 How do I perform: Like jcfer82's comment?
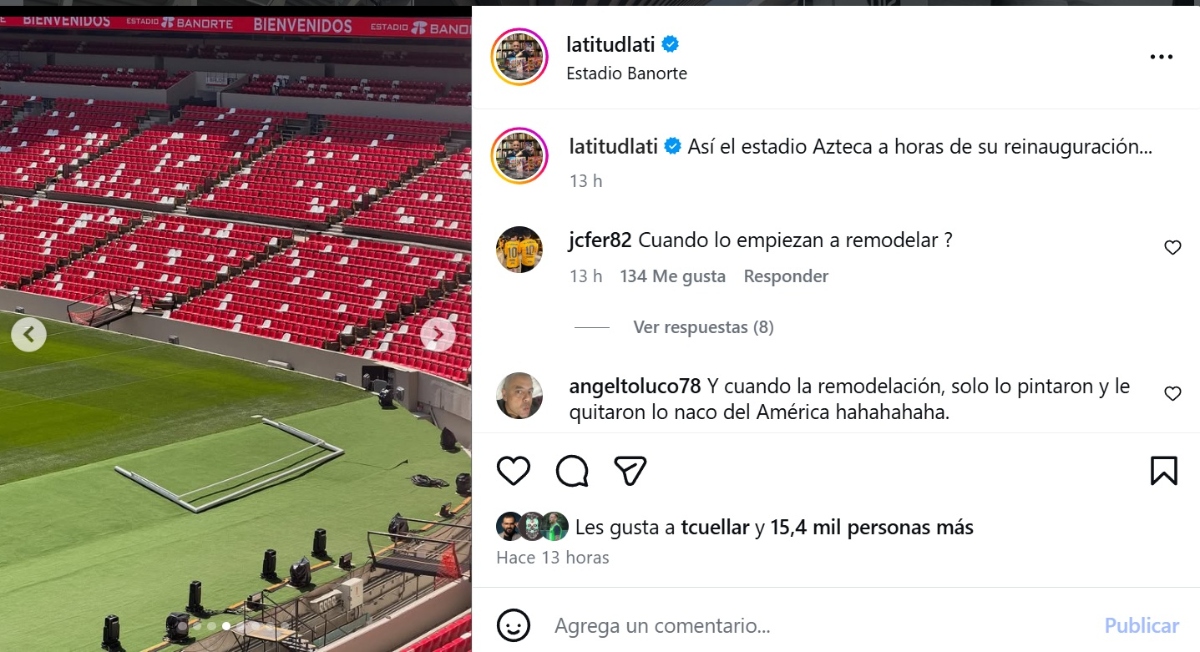pyautogui.click(x=1172, y=248)
